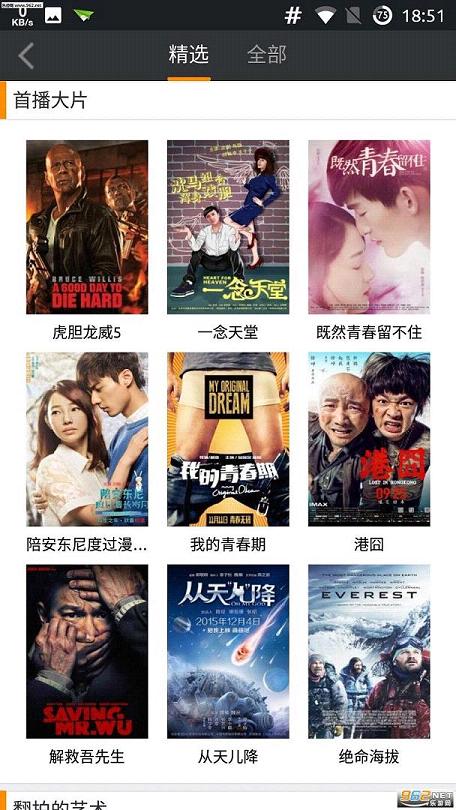Select the 精选 tab
The width and height of the screenshot is (456, 810).
click(x=188, y=54)
